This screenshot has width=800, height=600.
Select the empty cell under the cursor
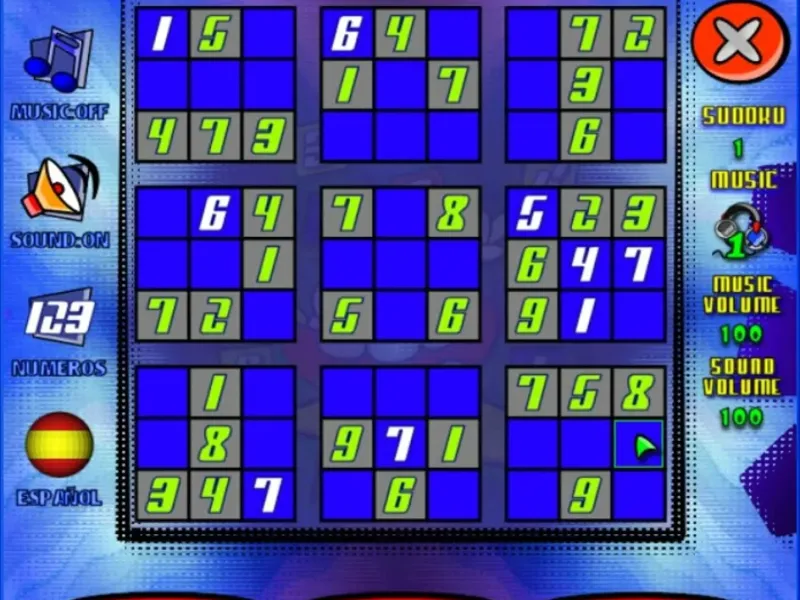(638, 444)
